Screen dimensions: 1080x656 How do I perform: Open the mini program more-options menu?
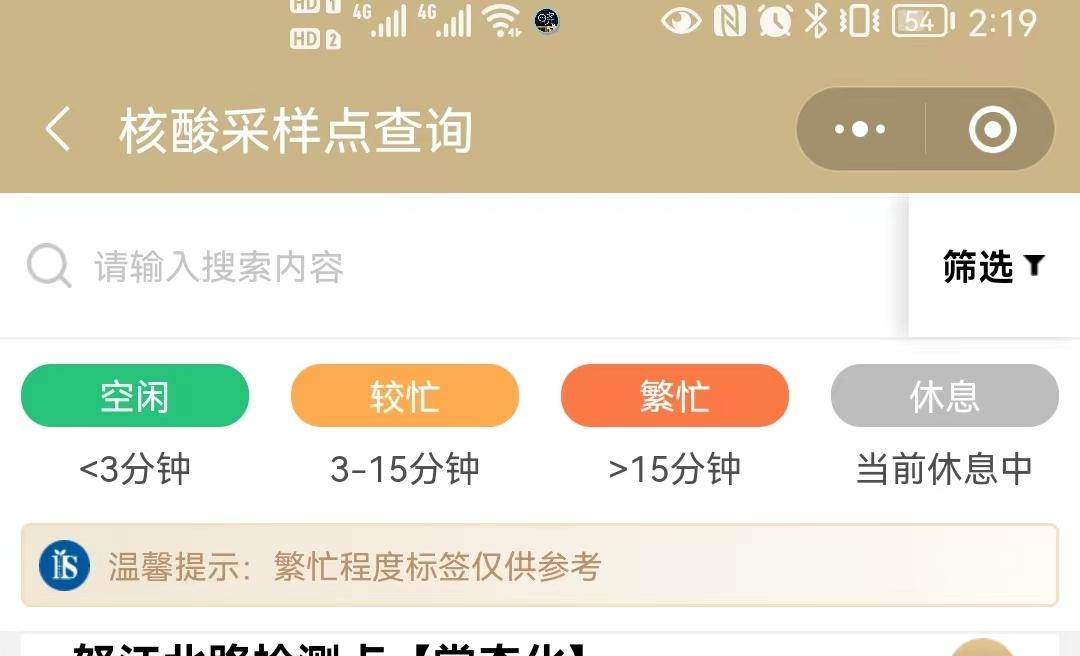pos(859,130)
